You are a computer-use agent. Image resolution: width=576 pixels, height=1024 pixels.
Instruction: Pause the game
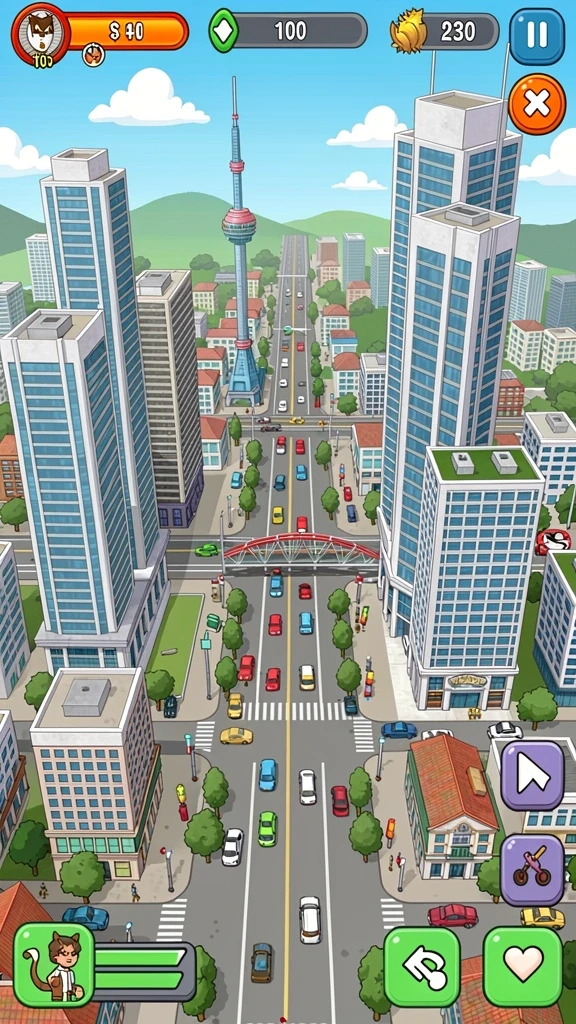pyautogui.click(x=537, y=36)
